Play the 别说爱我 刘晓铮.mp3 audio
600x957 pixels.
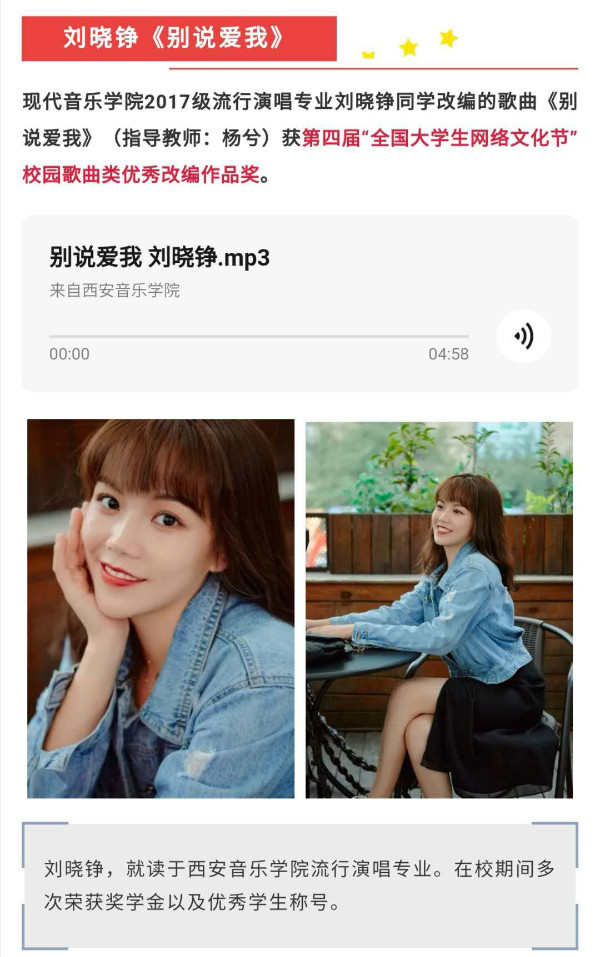(x=523, y=336)
